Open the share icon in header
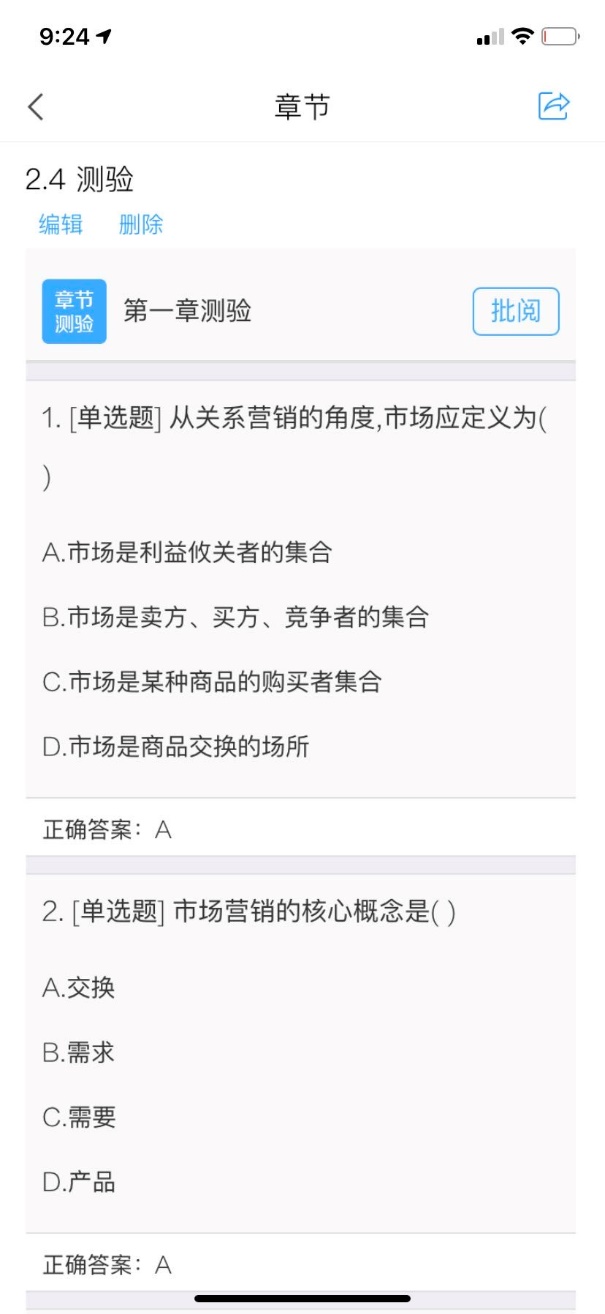This screenshot has width=605, height=1314. [554, 105]
